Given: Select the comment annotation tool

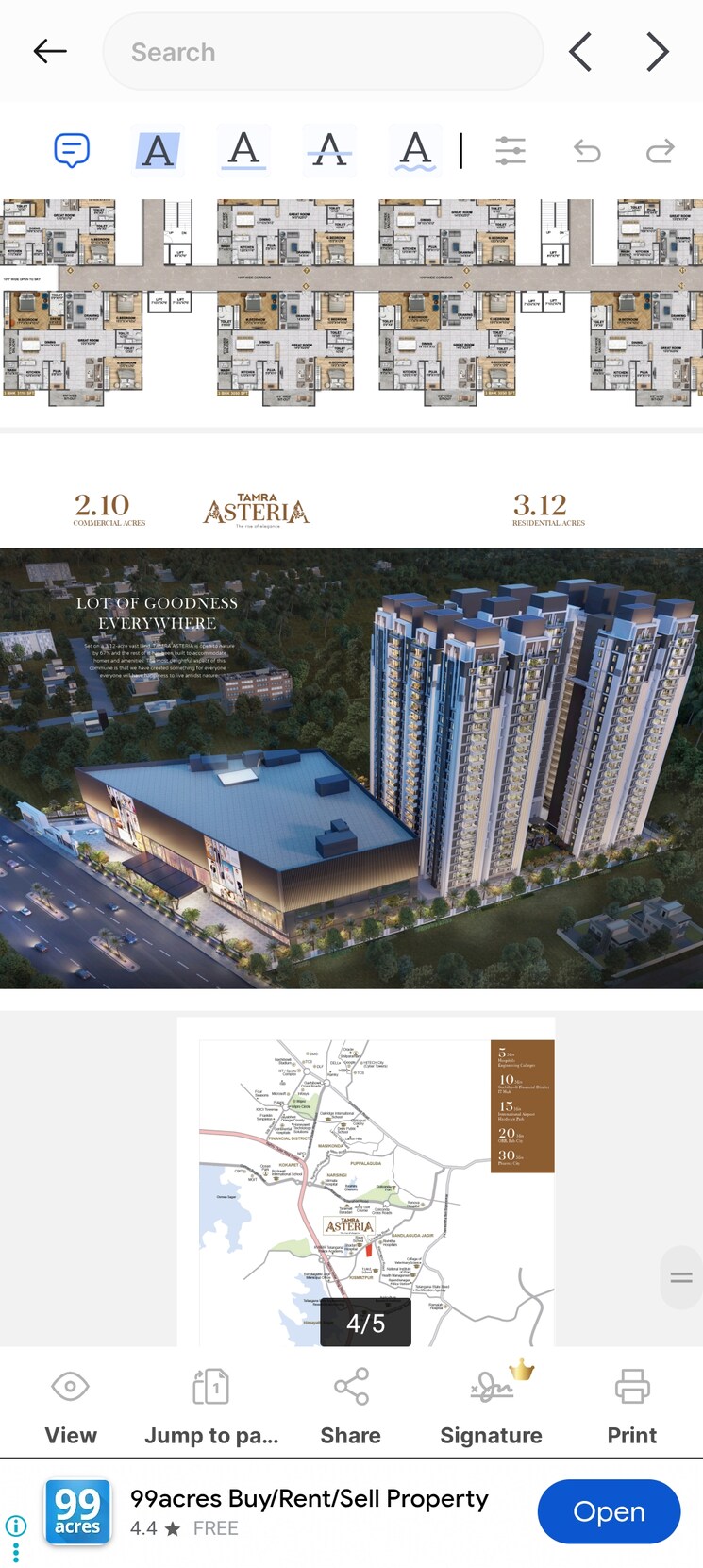Looking at the screenshot, I should pos(72,150).
